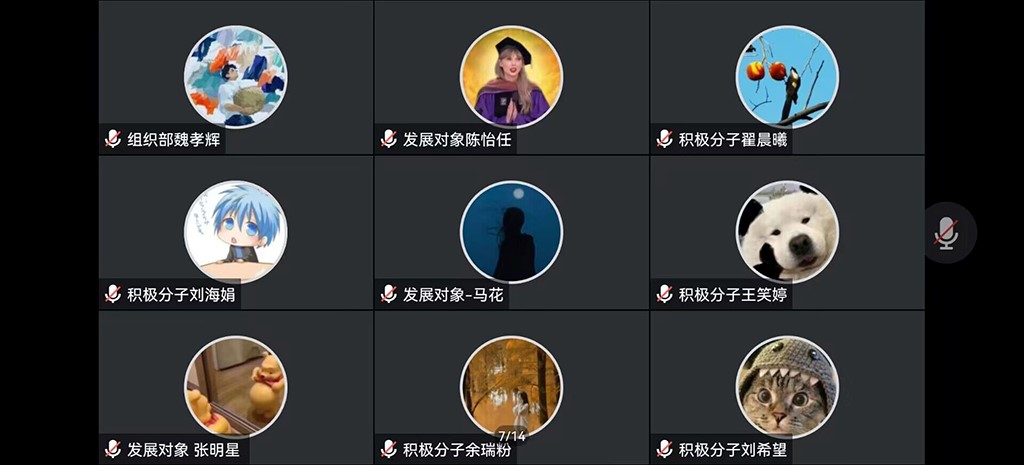Select 积极分子余瑞粉 participant tile
Image resolution: width=1024 pixels, height=465 pixels.
tap(511, 387)
